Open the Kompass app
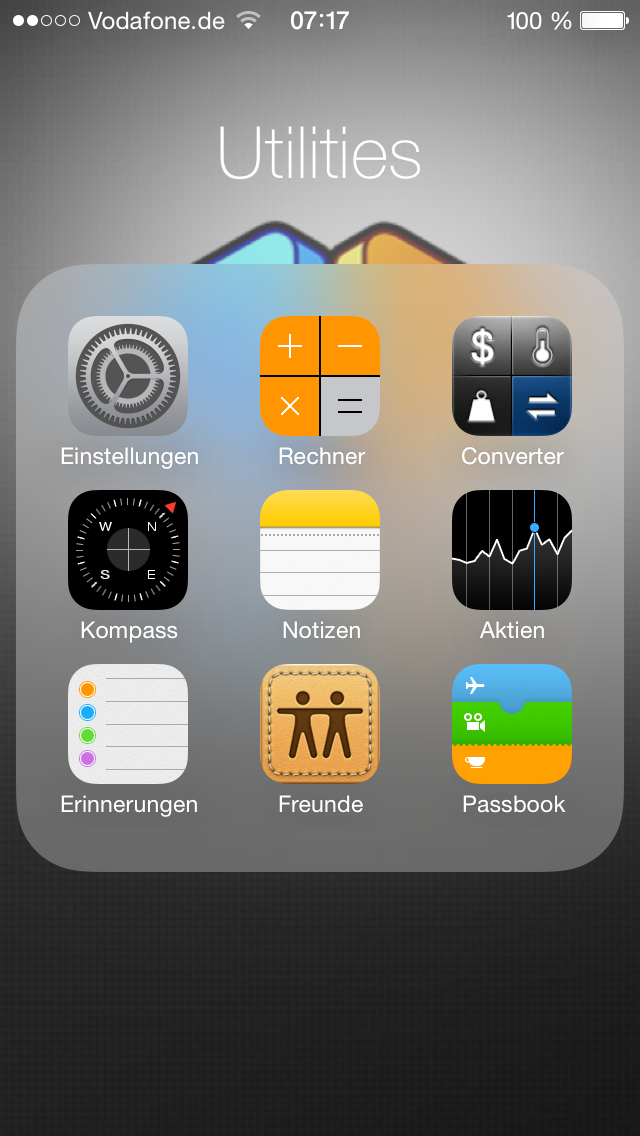Screen dimensions: 640x1136 coord(128,550)
